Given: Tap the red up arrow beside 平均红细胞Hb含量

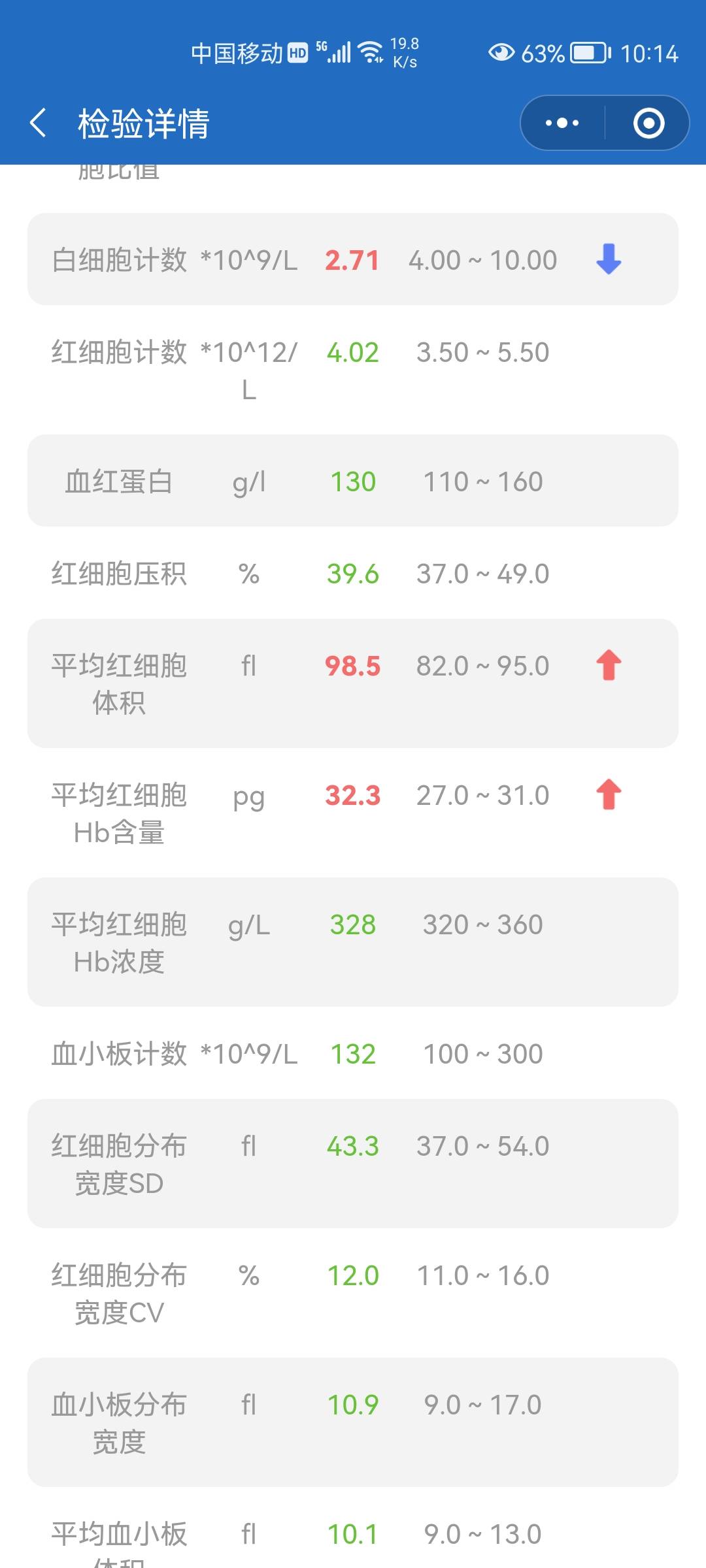Looking at the screenshot, I should [x=609, y=794].
